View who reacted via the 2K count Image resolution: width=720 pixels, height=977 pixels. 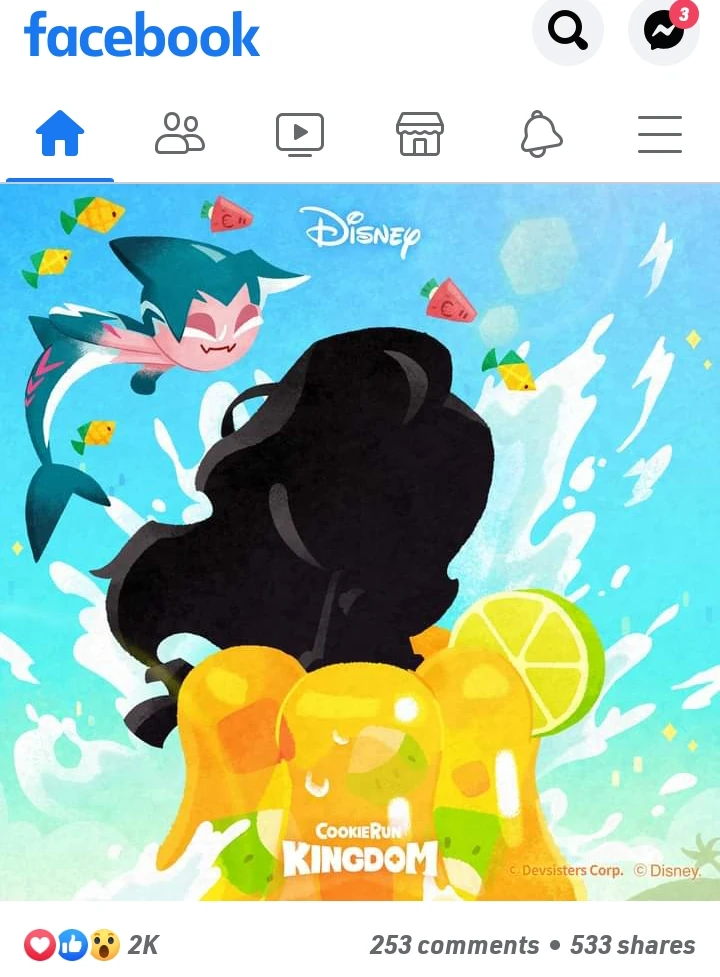(141, 944)
